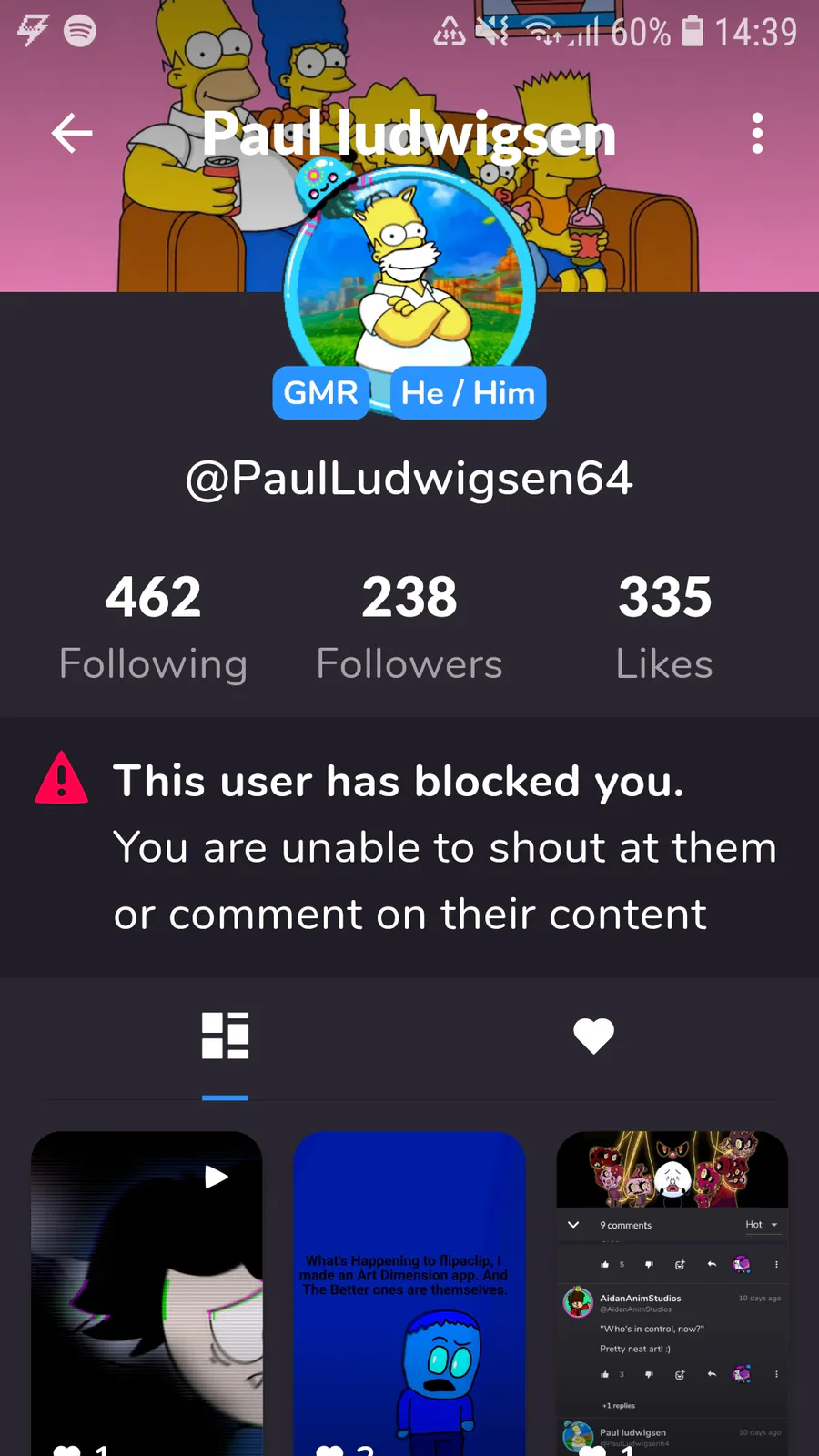Open the video post with play icon
This screenshot has height=1456, width=819.
pyautogui.click(x=147, y=1293)
